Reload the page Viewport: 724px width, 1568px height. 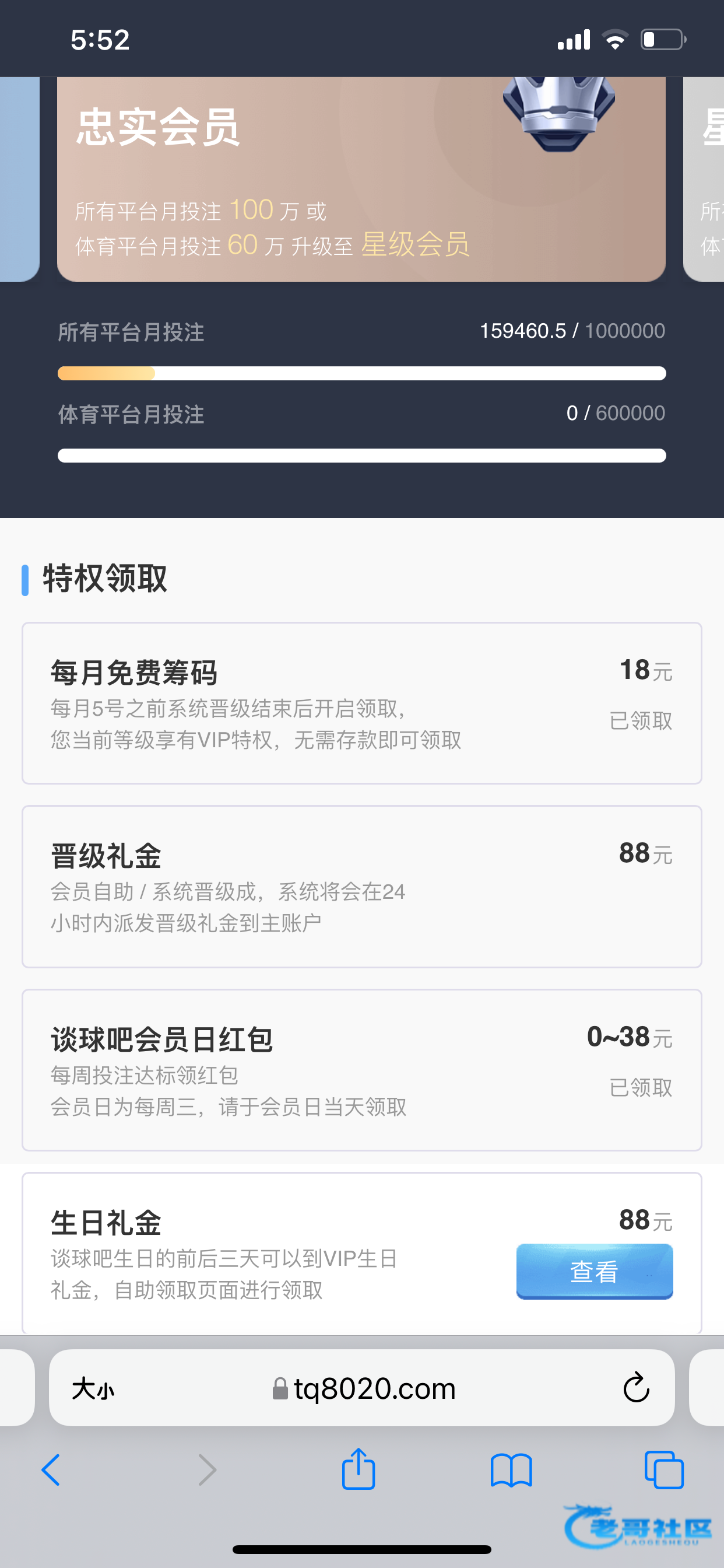pos(636,1388)
